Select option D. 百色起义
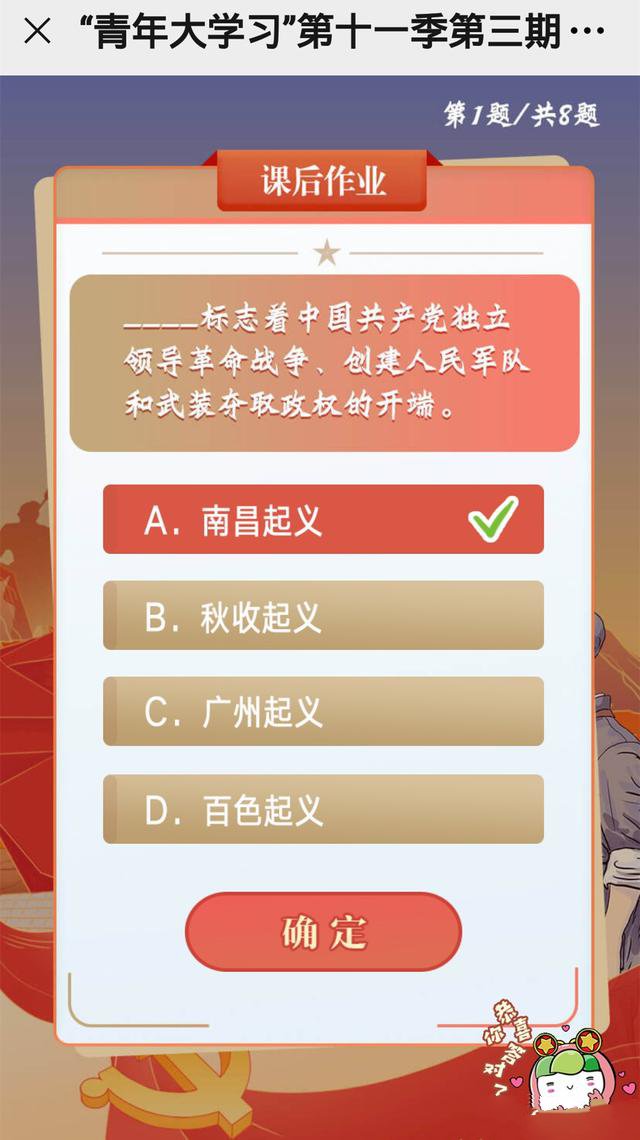This screenshot has height=1140, width=640. pyautogui.click(x=323, y=809)
